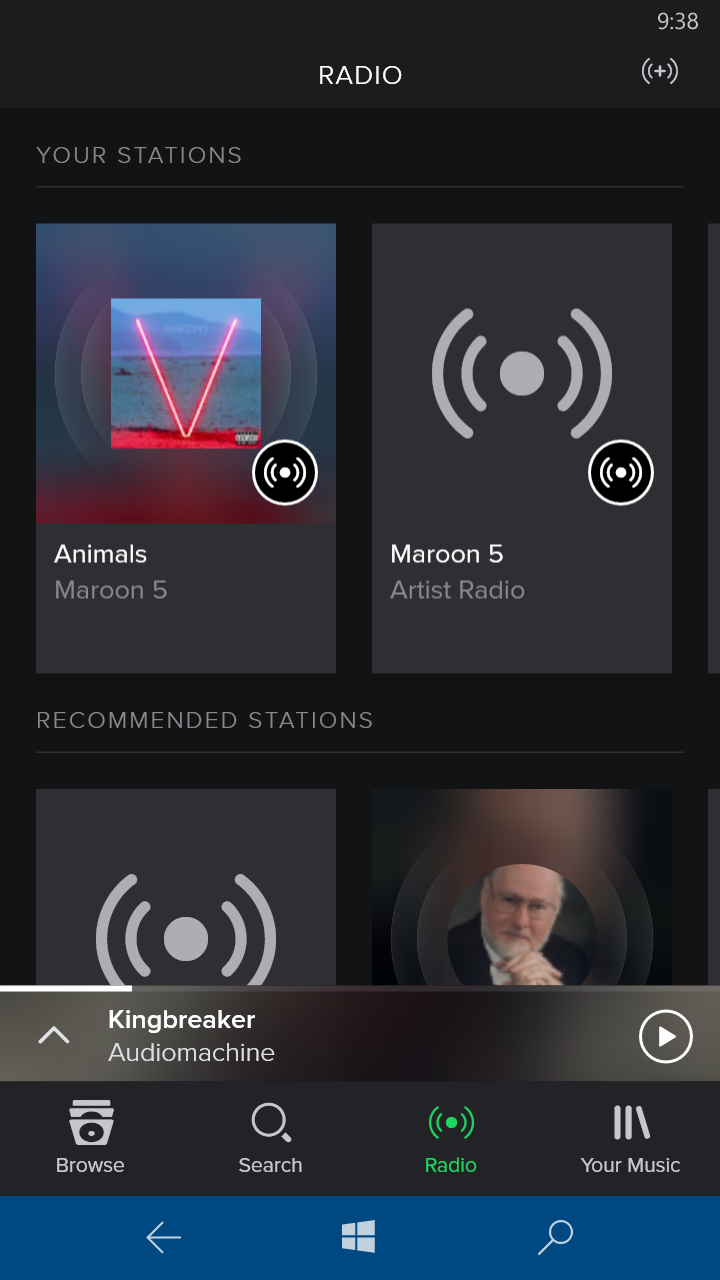This screenshot has height=1280, width=720.
Task: Open the Your Music tab
Action: click(x=630, y=1138)
